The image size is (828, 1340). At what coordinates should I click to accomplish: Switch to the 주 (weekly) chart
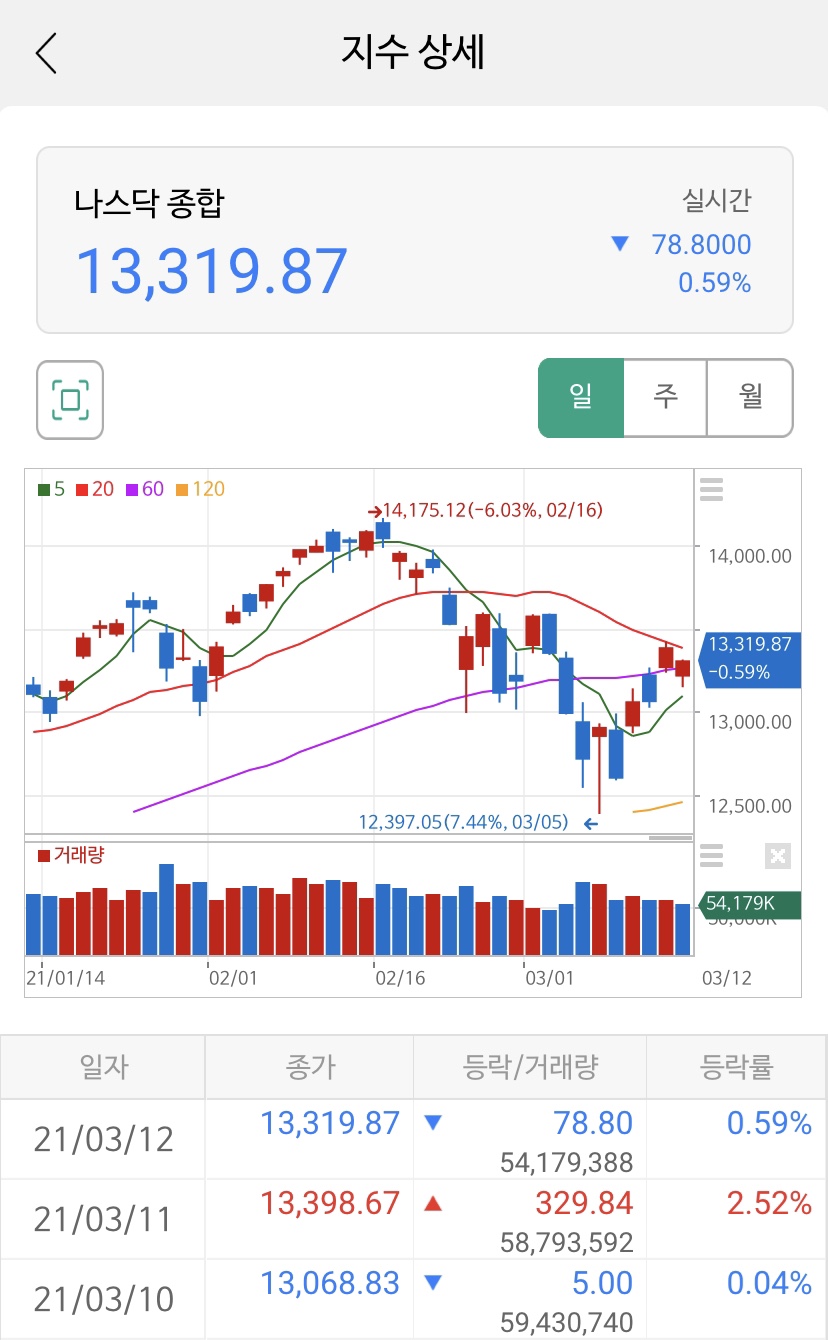pos(666,398)
